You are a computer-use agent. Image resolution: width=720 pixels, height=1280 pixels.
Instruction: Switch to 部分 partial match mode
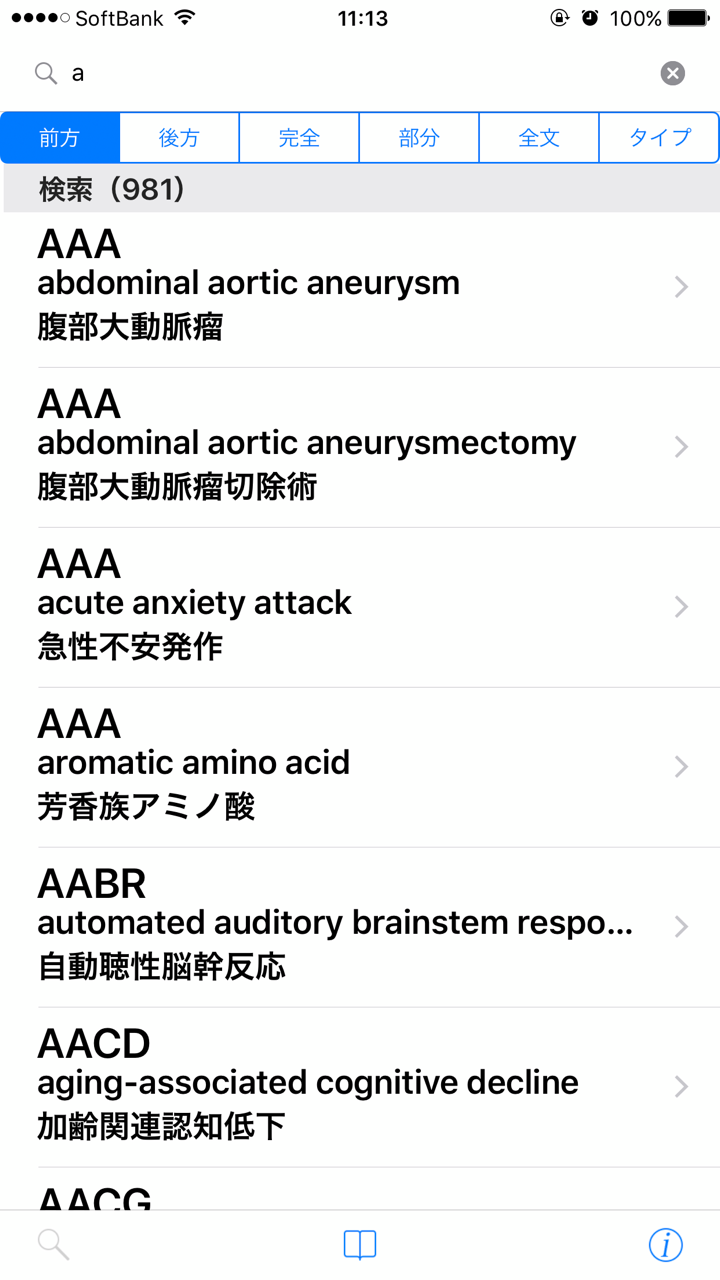click(419, 138)
